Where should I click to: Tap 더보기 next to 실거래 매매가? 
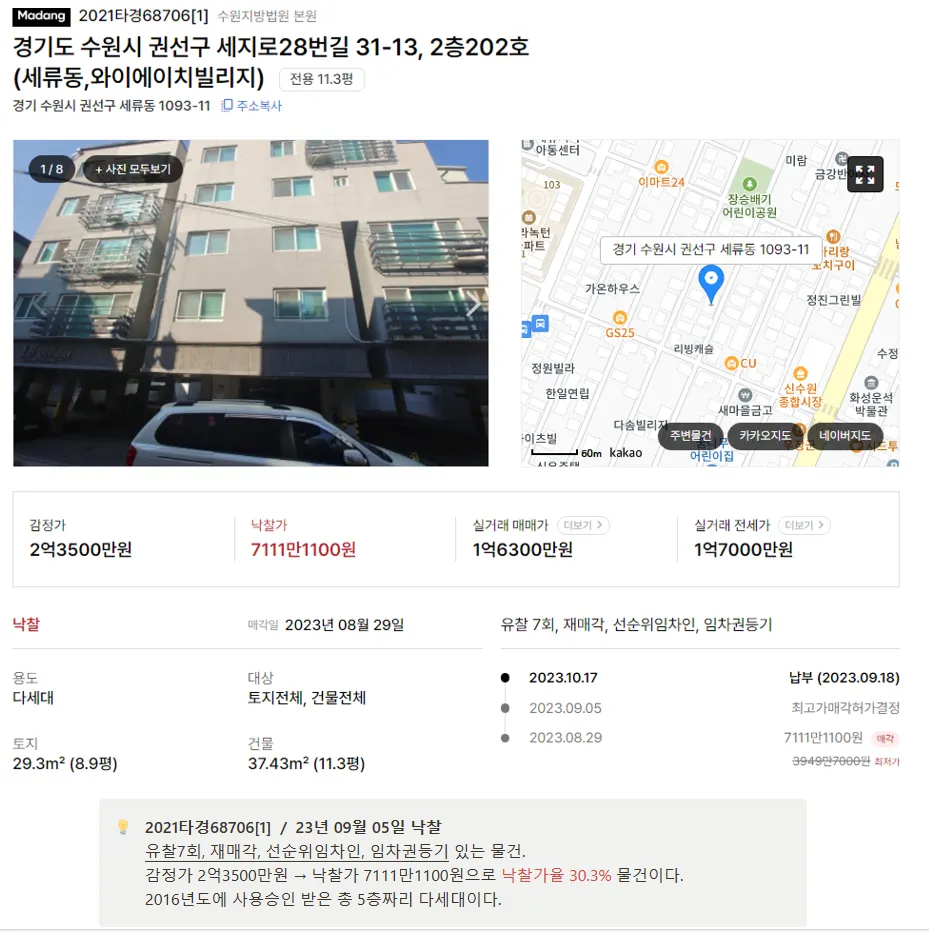click(583, 525)
